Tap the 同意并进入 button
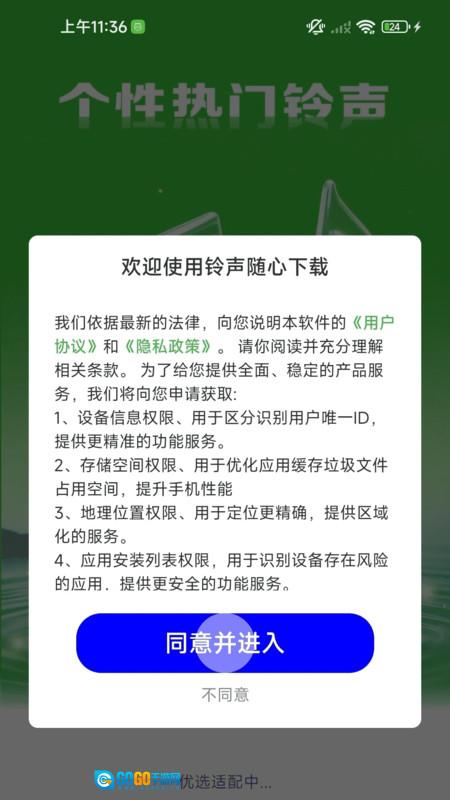Viewport: 450px width, 800px height. pyautogui.click(x=225, y=643)
